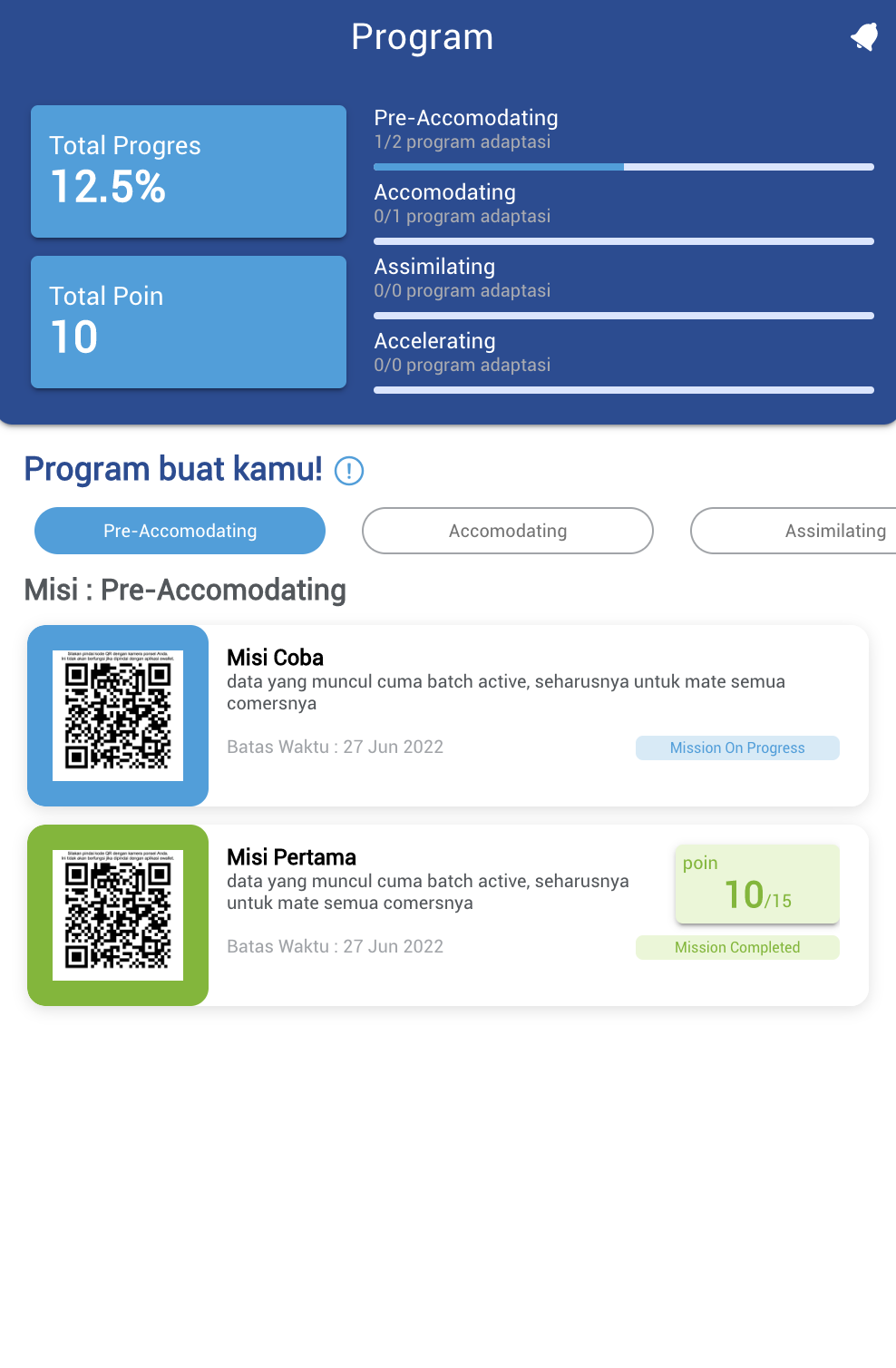Open the notifications bell
Screen dimensions: 896x1368
(x=864, y=37)
